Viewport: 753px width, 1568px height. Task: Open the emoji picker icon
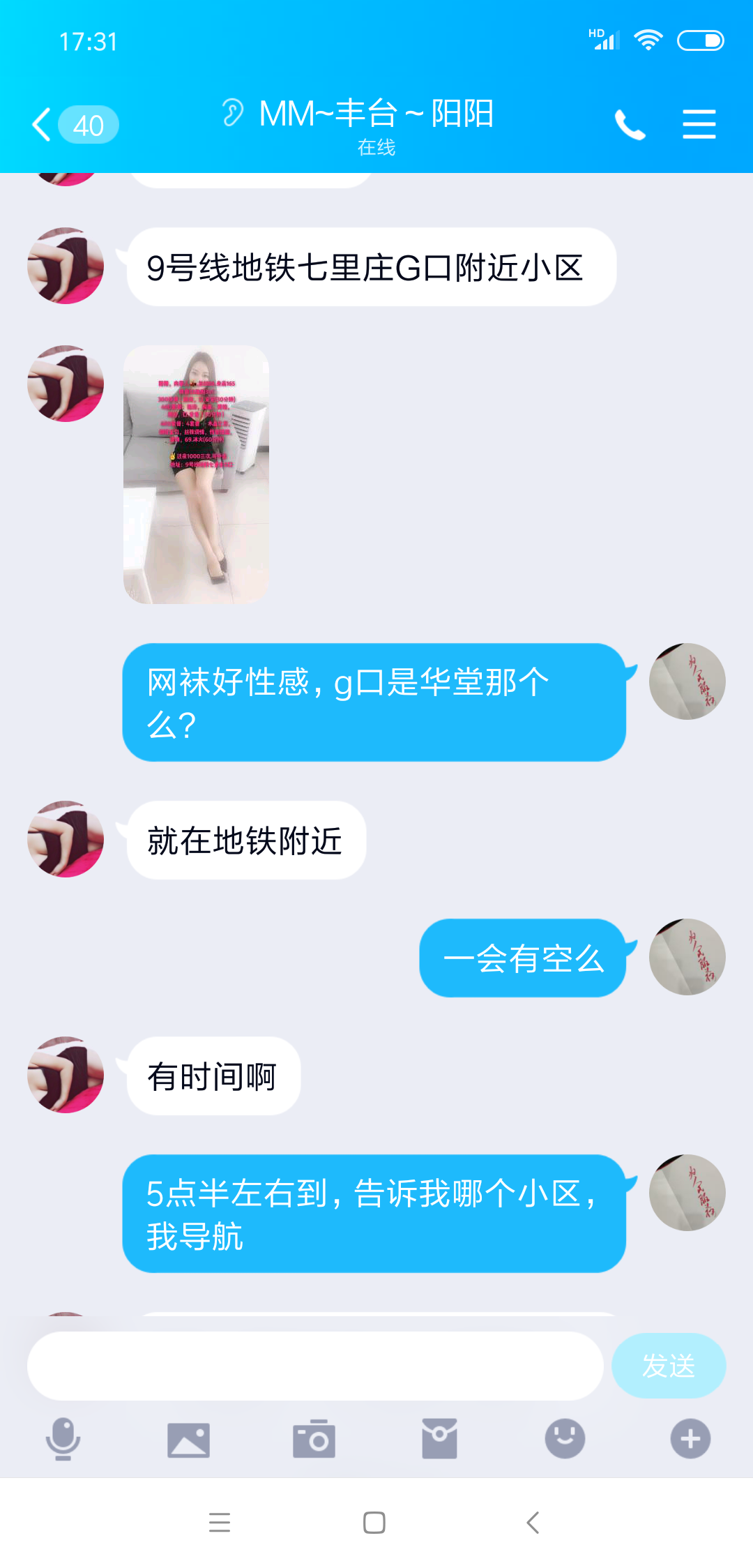[x=565, y=1438]
